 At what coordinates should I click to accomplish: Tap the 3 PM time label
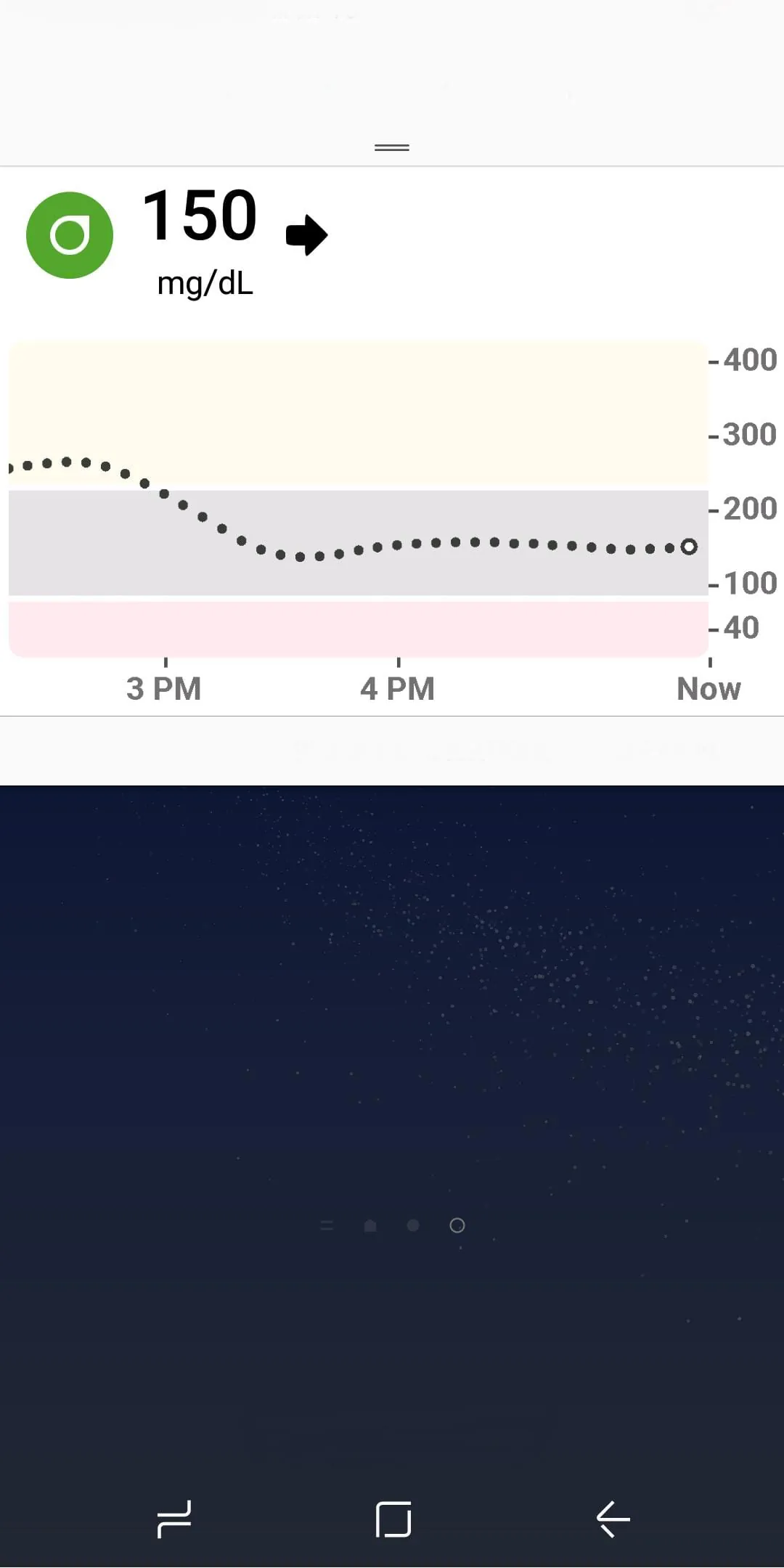(x=165, y=688)
